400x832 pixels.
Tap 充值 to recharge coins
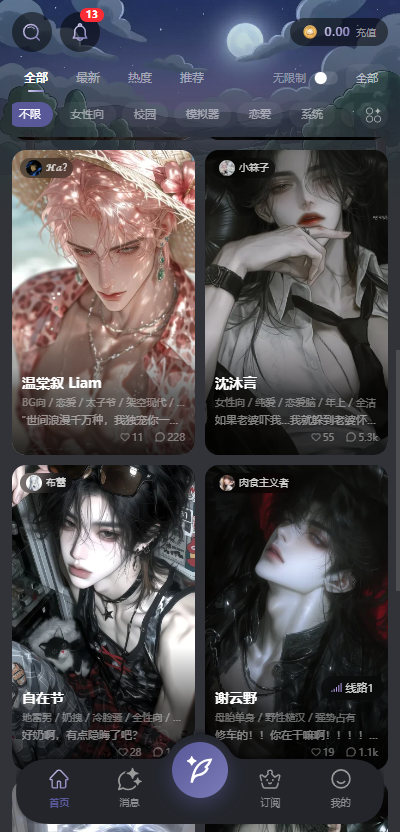coord(366,32)
